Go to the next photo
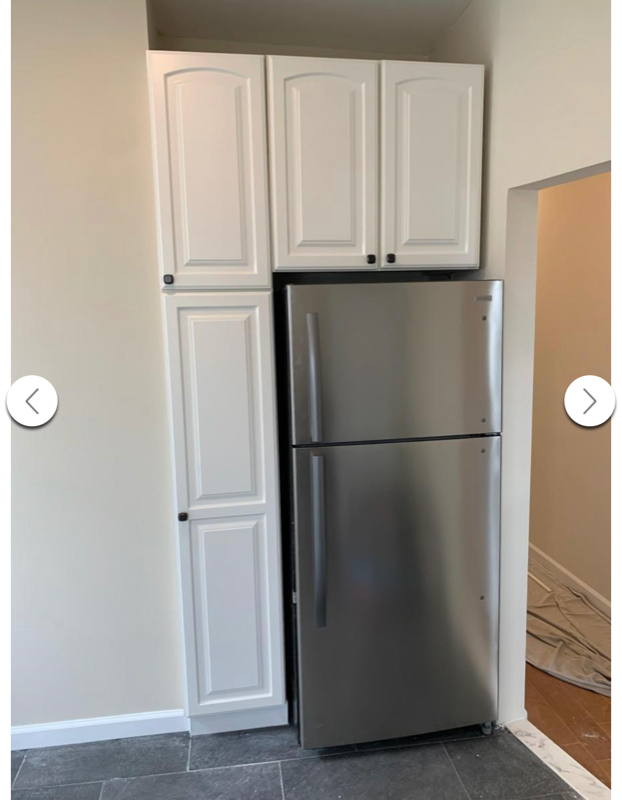The height and width of the screenshot is (800, 622). pos(589,401)
